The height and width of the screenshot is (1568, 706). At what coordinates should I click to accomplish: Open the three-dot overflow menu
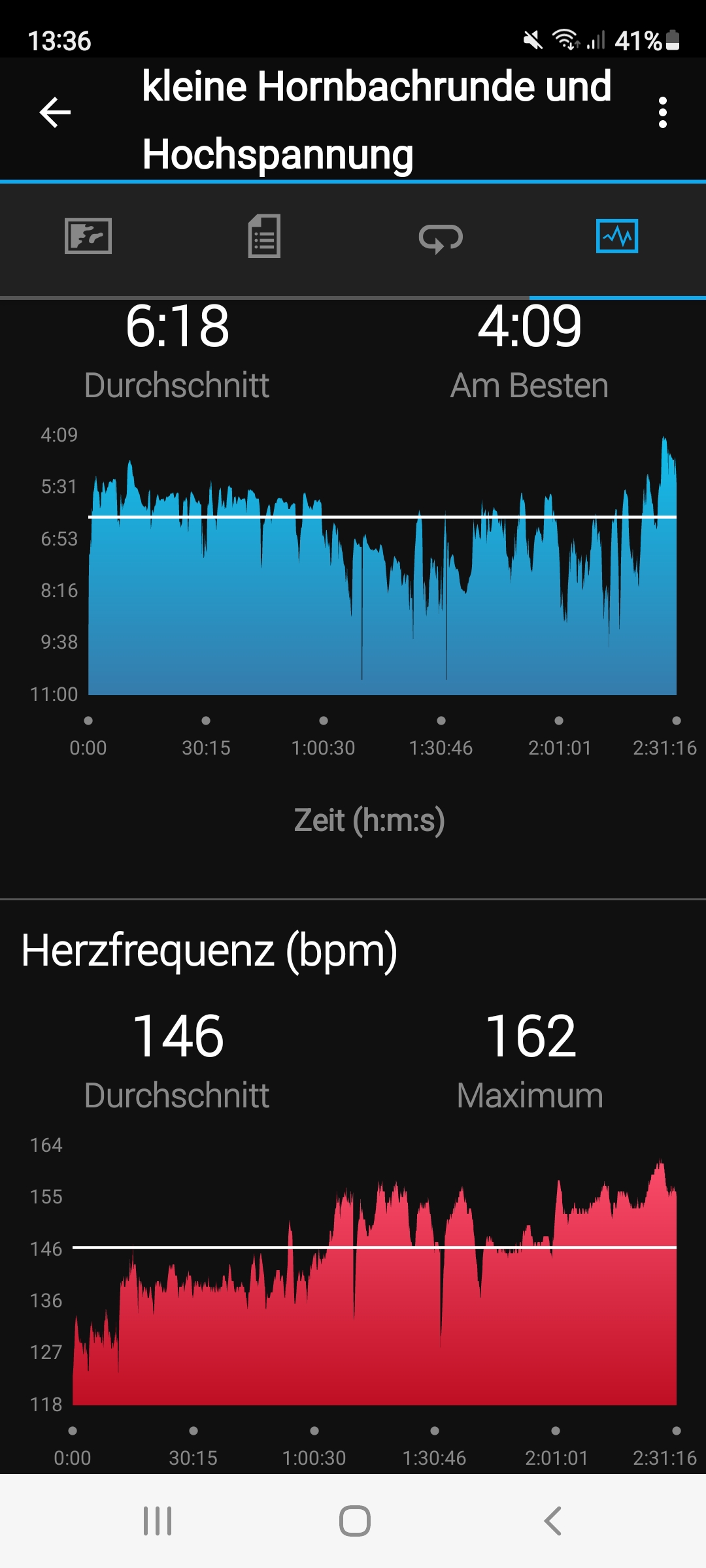pos(662,112)
